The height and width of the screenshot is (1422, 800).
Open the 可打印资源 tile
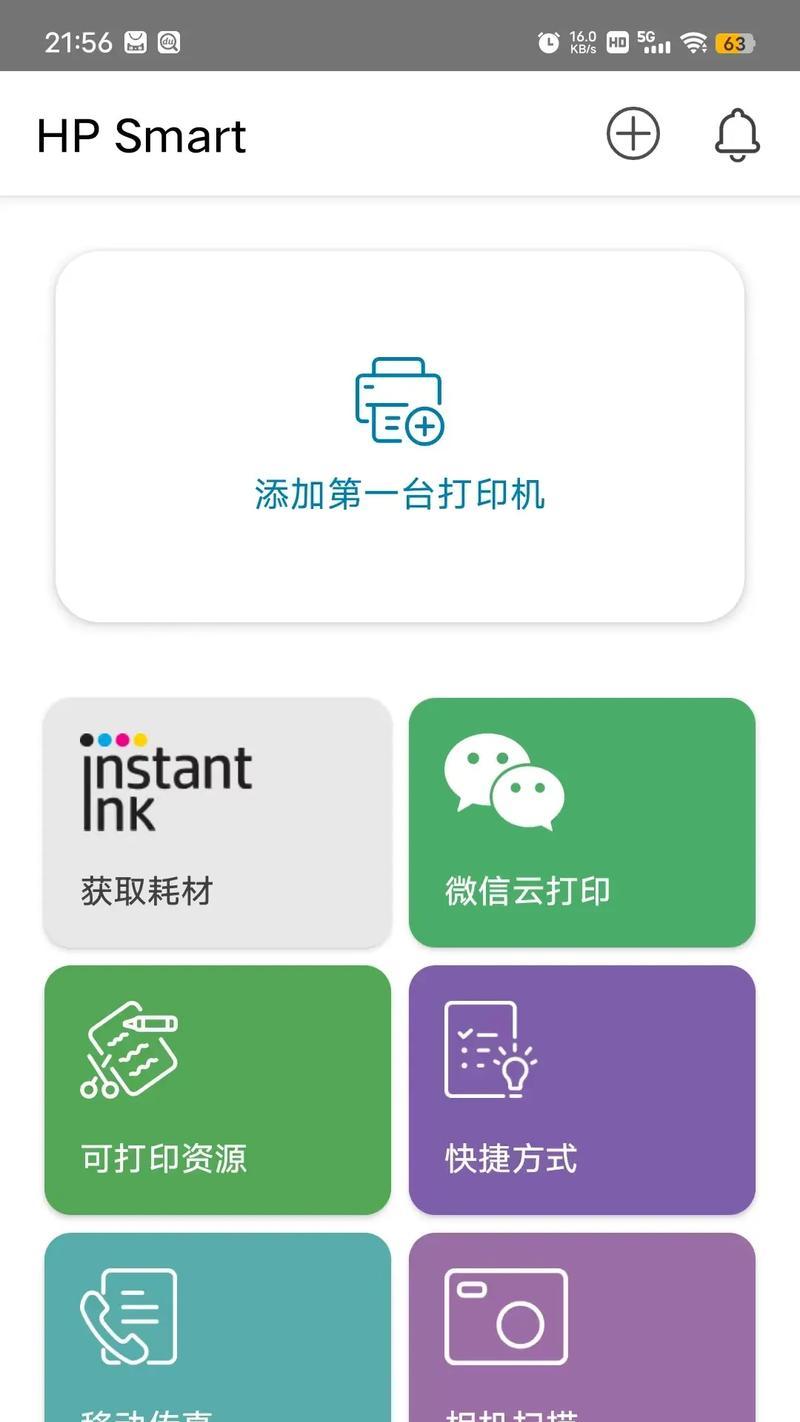[217, 1089]
